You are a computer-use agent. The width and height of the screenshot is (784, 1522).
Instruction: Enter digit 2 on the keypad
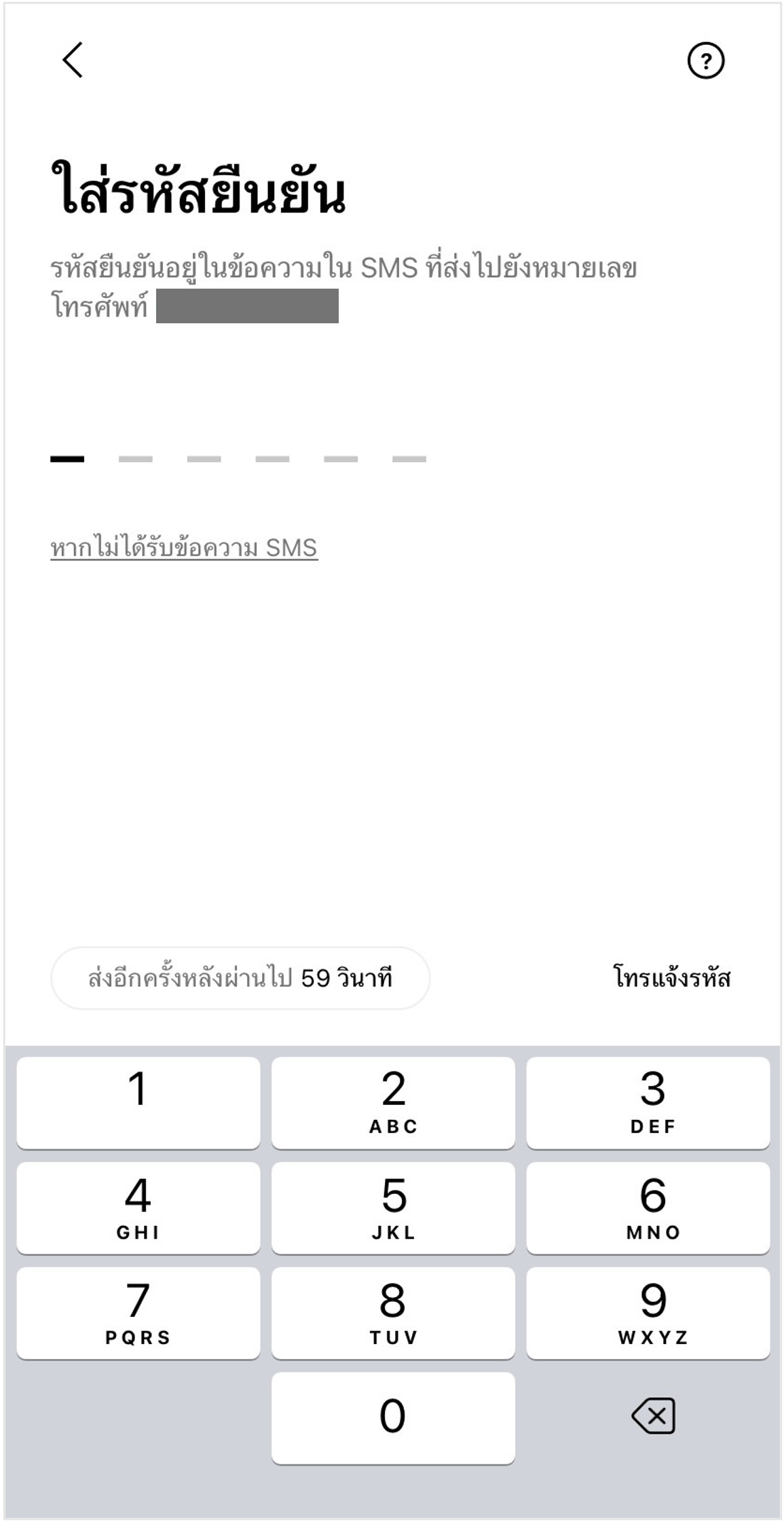coord(393,1102)
